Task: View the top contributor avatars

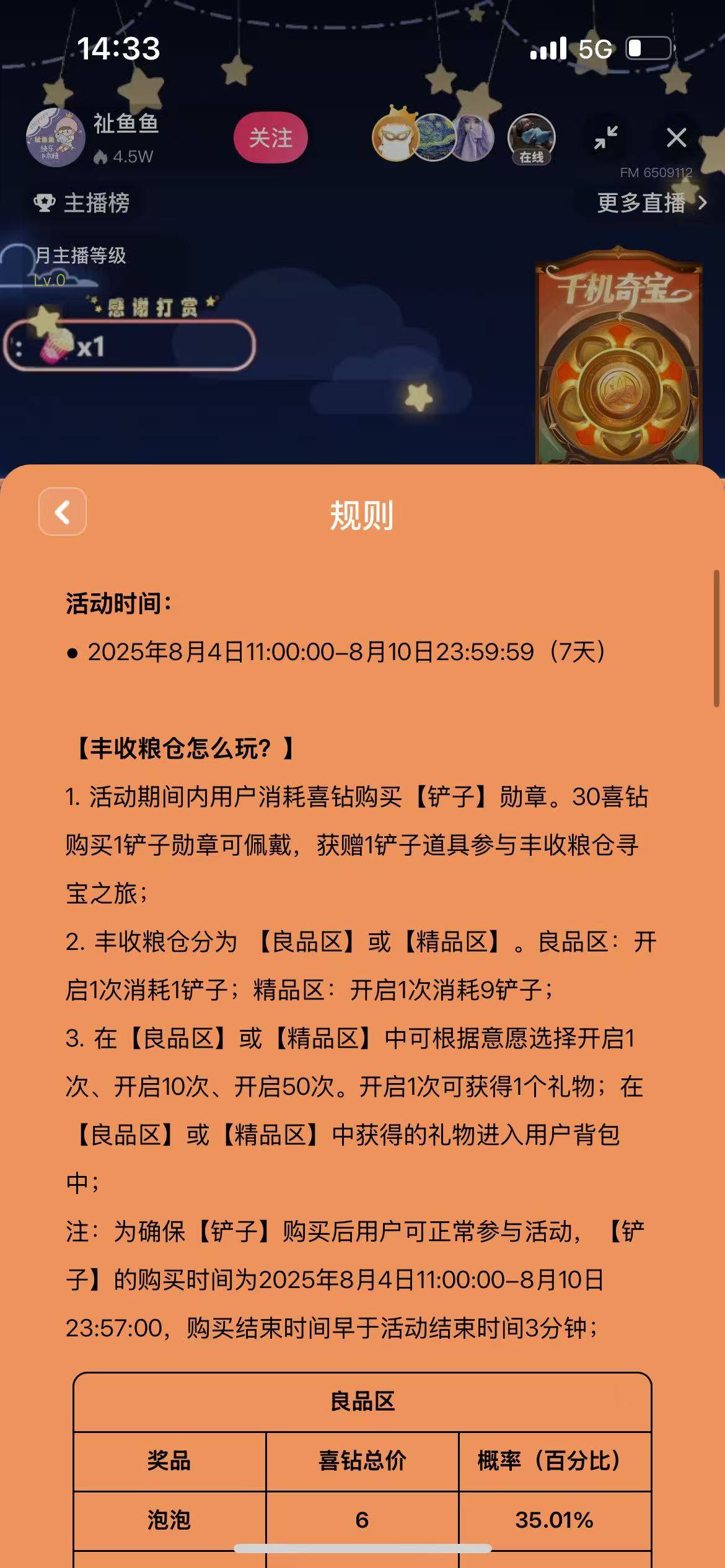Action: 433,137
